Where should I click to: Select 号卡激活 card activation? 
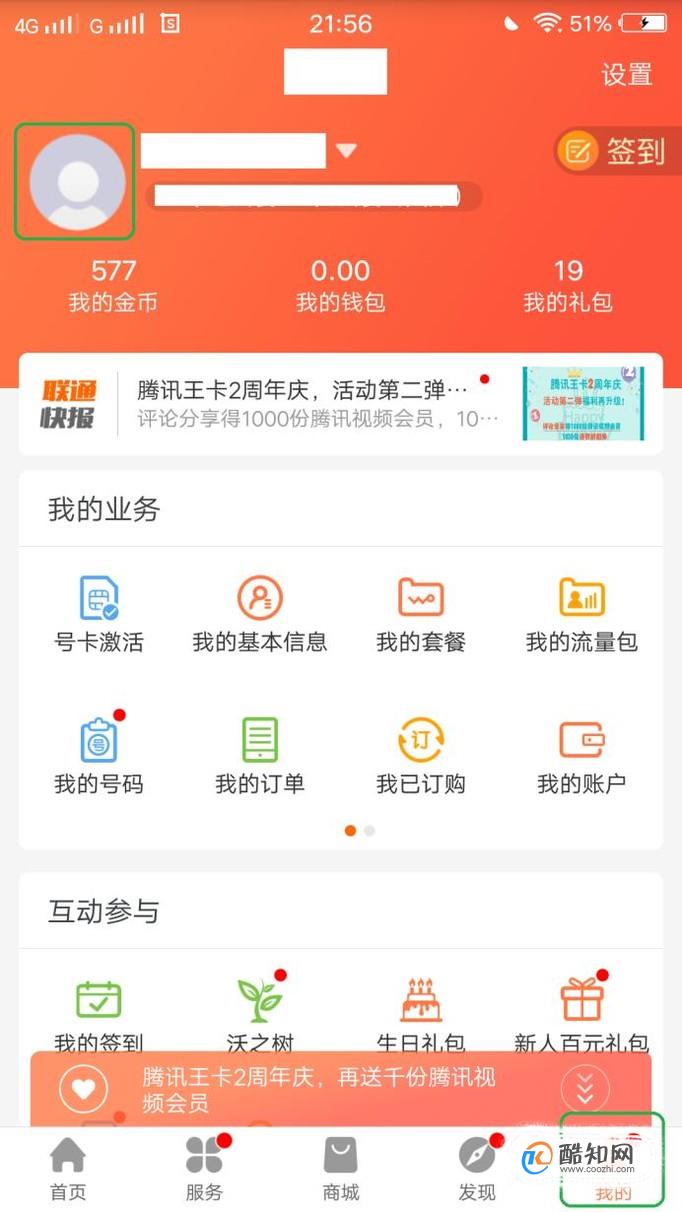click(99, 613)
